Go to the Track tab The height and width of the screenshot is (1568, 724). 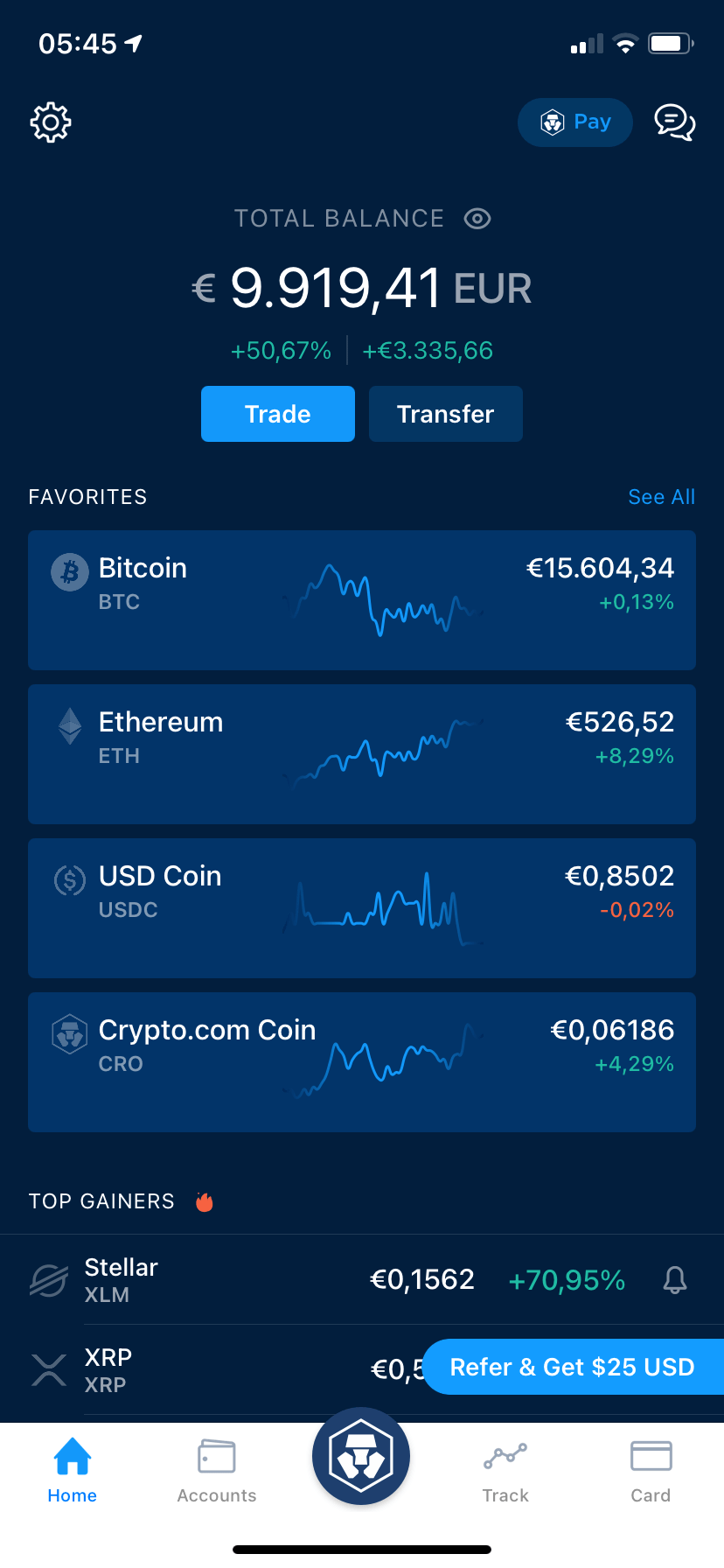[505, 1471]
